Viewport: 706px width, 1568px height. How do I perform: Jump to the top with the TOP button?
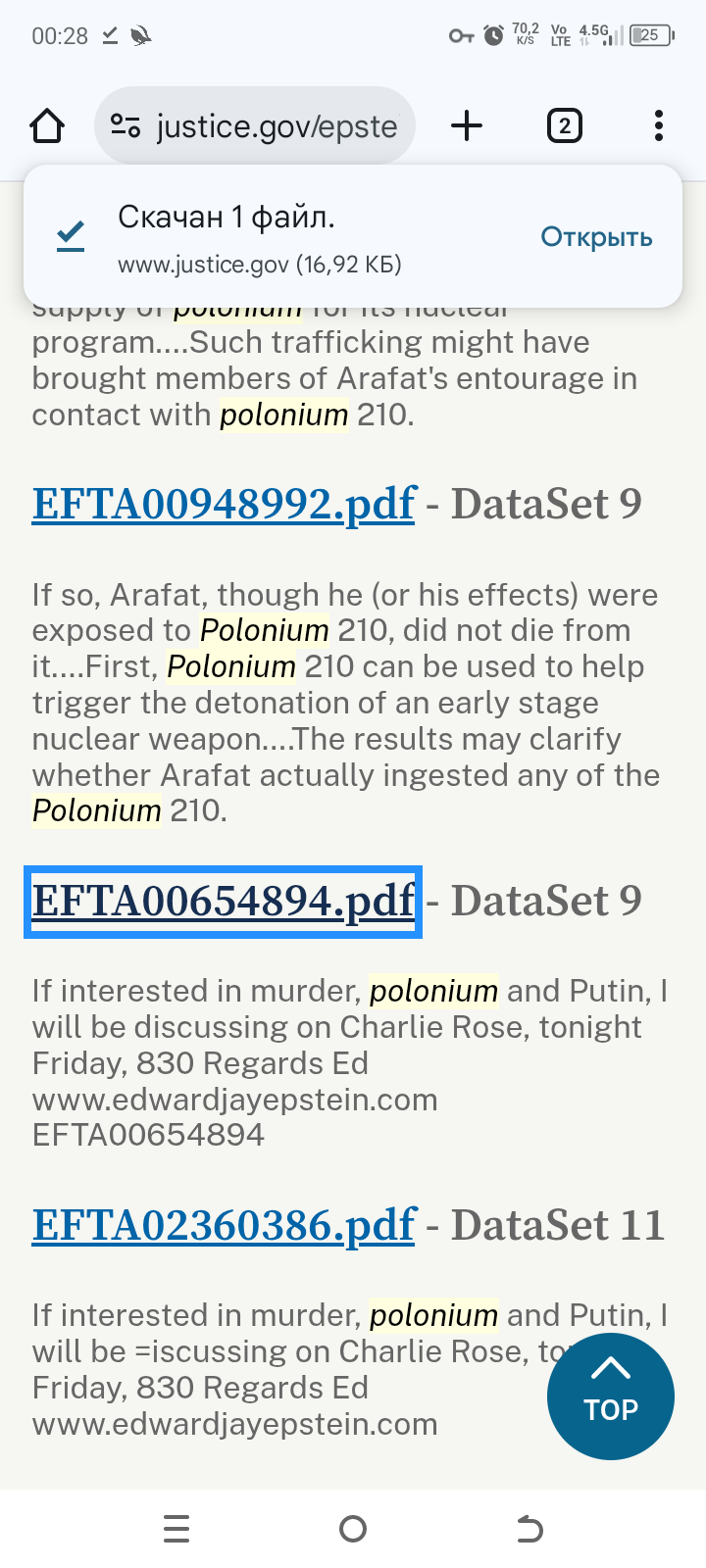click(610, 1396)
